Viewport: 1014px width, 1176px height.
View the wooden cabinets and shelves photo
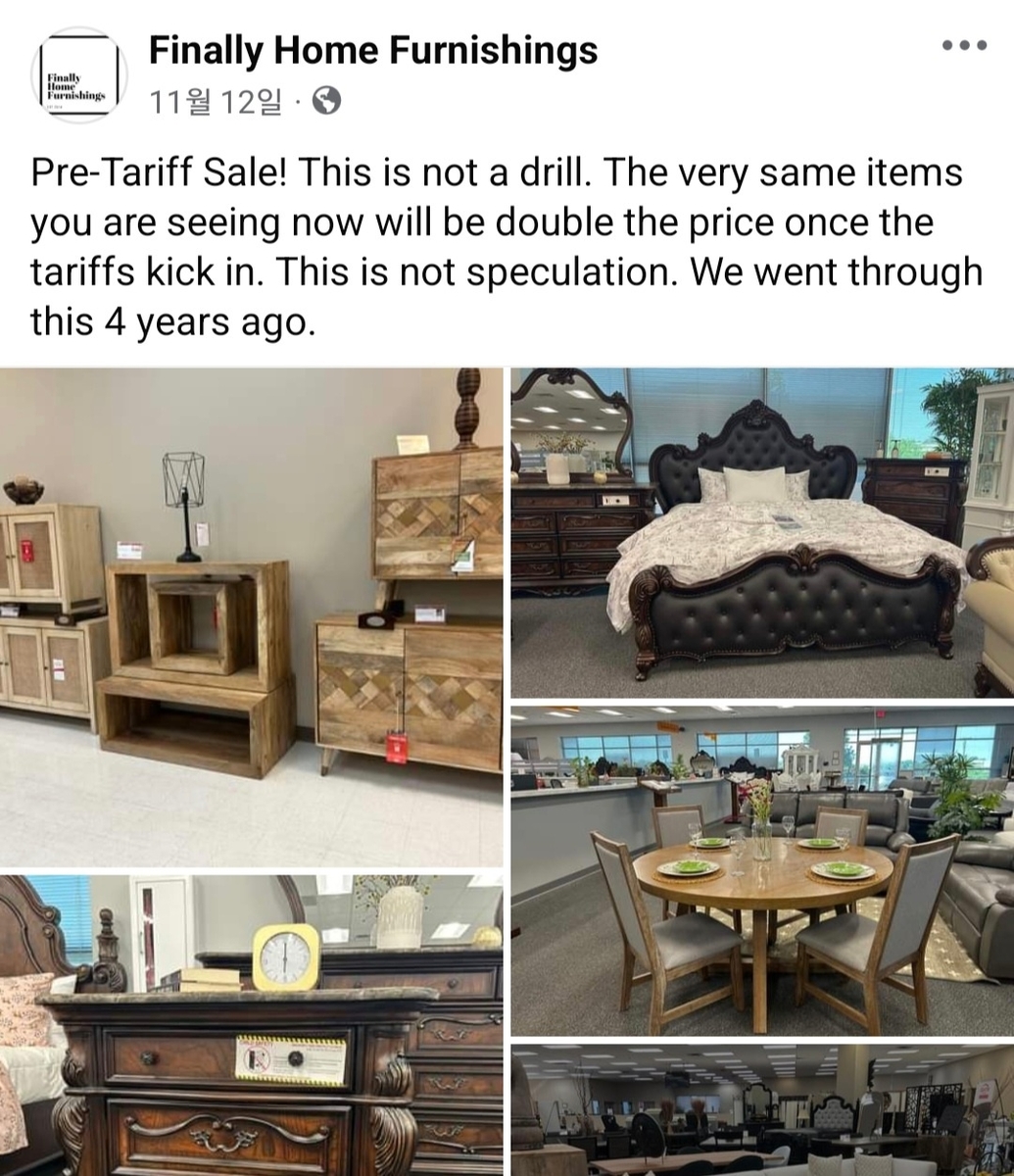[x=251, y=617]
